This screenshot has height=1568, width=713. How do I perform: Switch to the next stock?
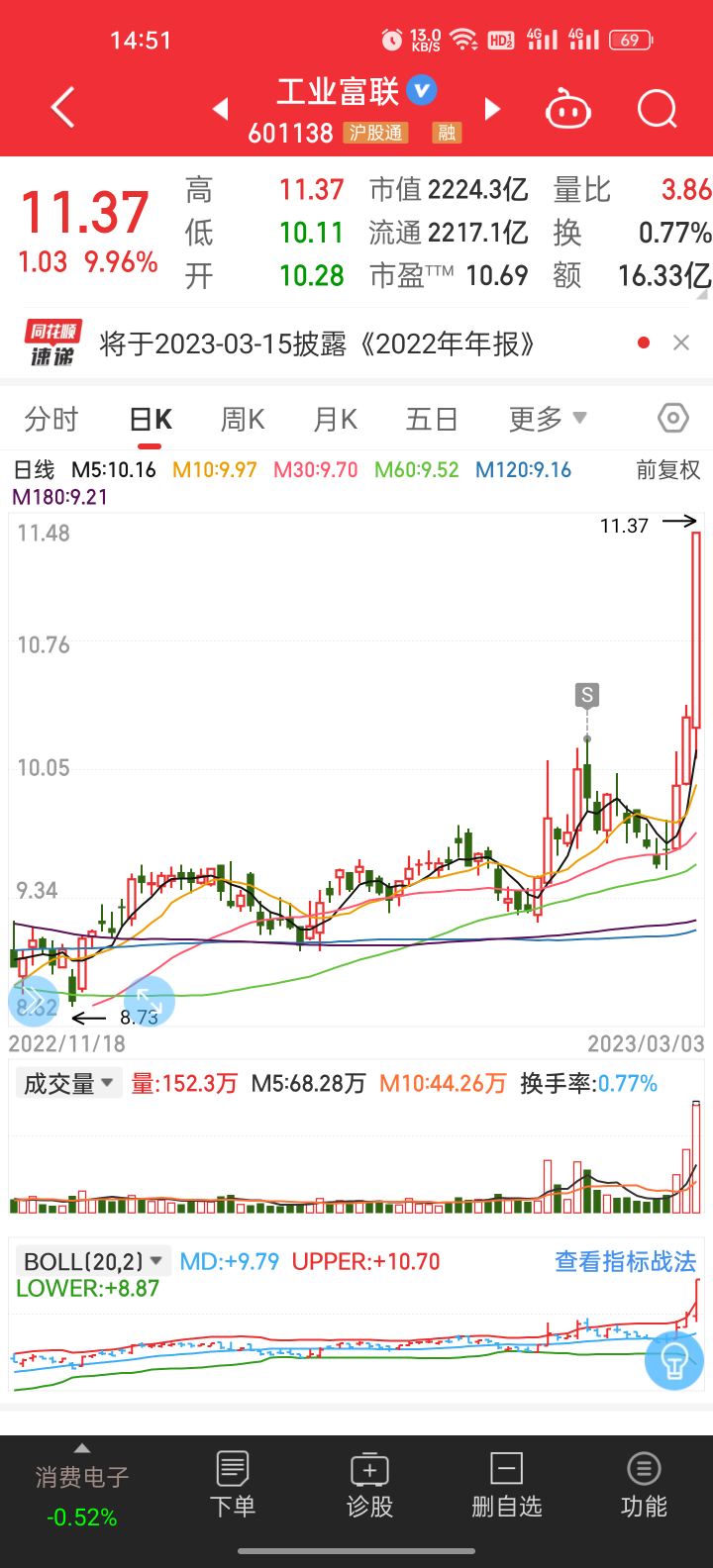(x=492, y=108)
